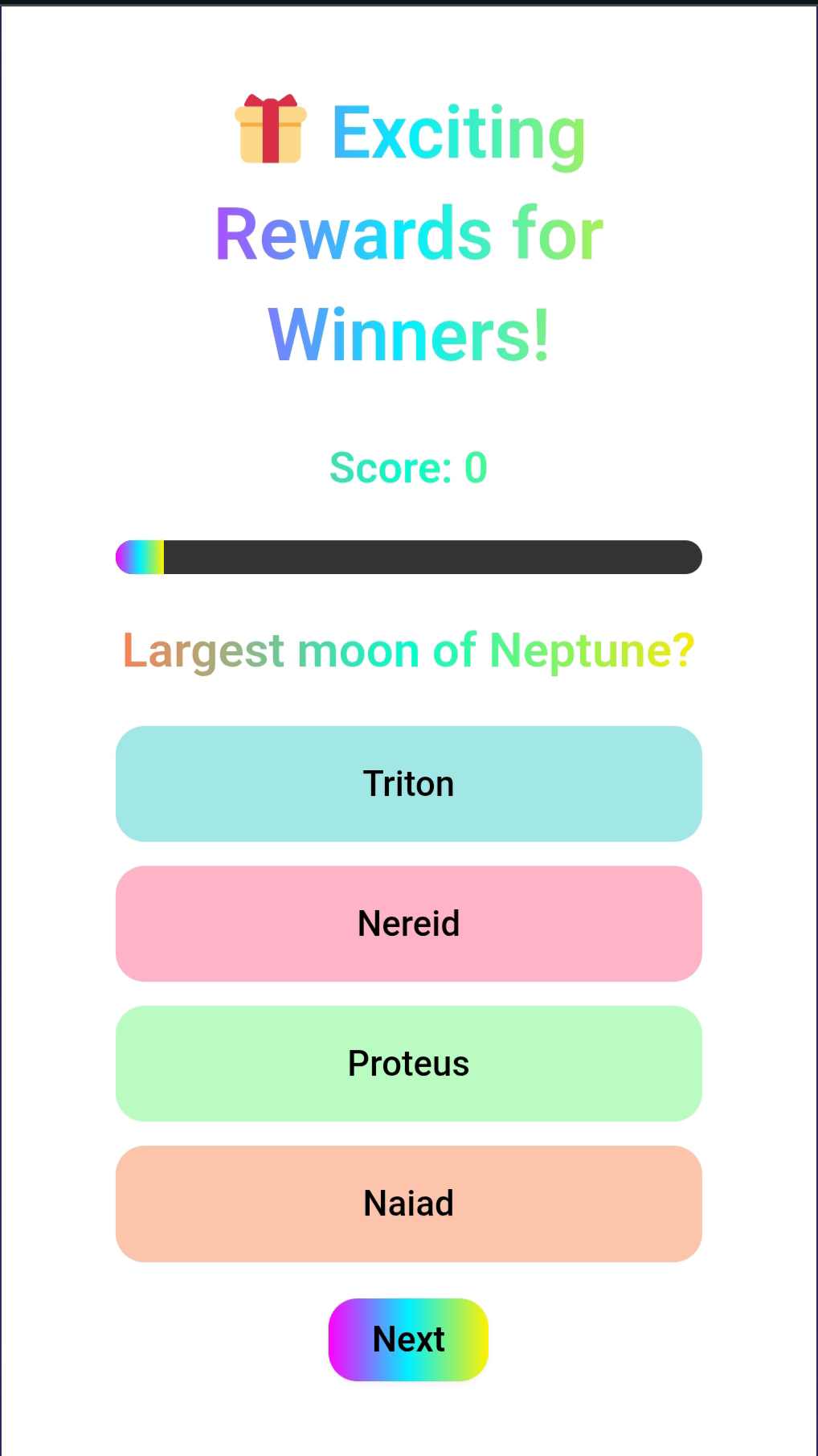Tap Next to go to next question
This screenshot has height=1456, width=818.
408,1339
